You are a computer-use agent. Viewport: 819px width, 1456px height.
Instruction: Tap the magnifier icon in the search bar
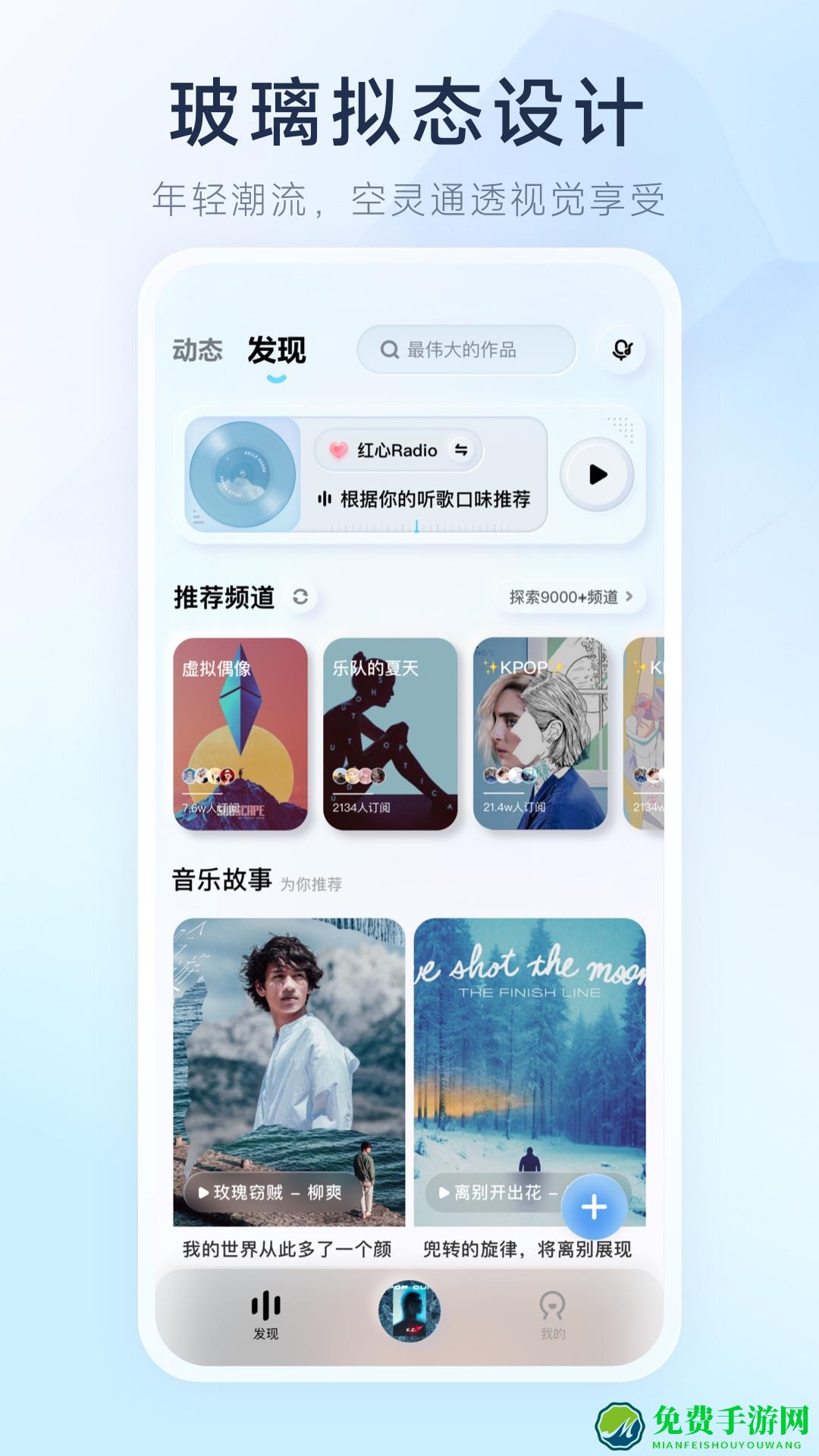pyautogui.click(x=389, y=347)
